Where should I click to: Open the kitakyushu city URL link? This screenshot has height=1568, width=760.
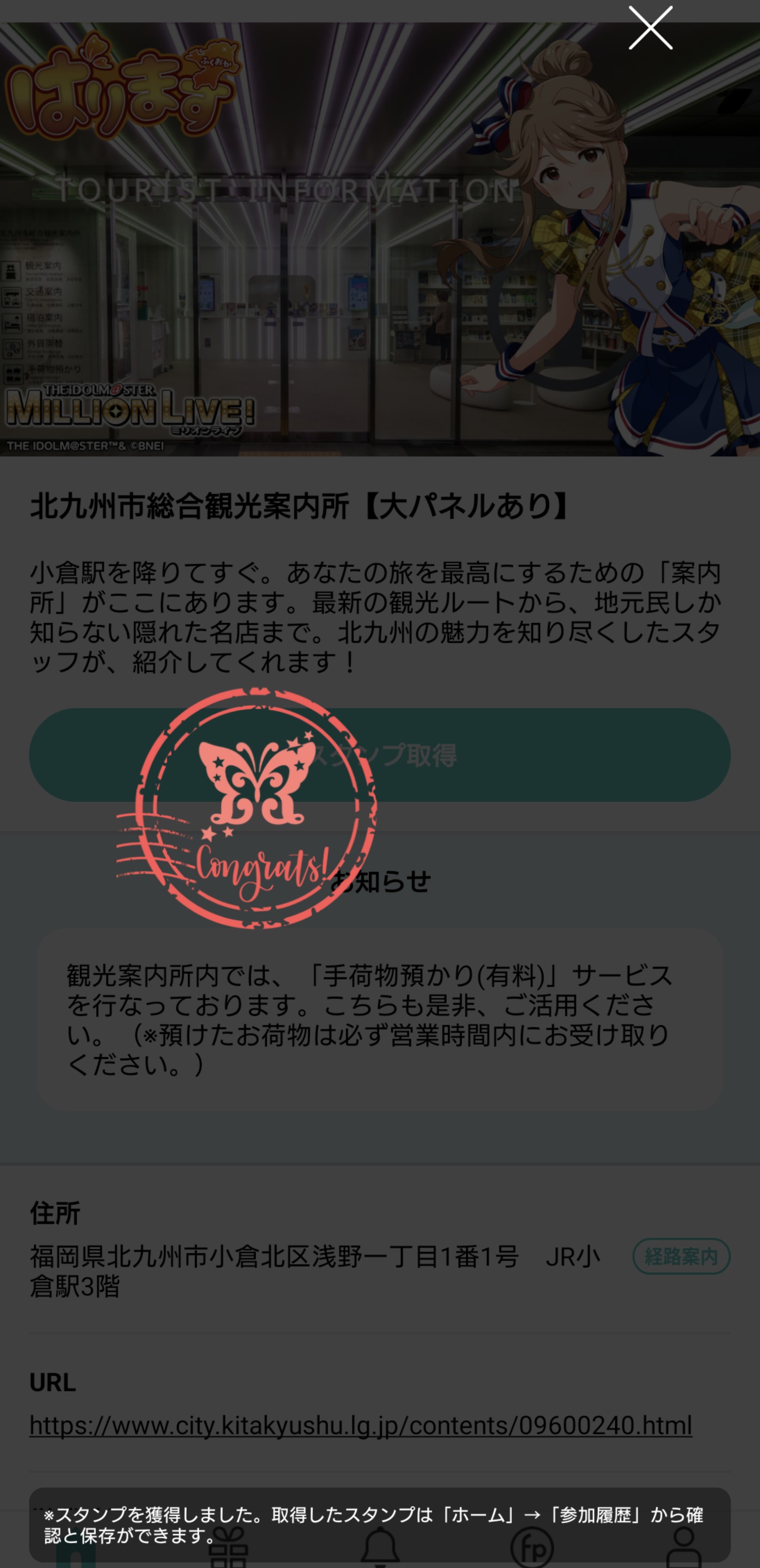click(360, 1425)
